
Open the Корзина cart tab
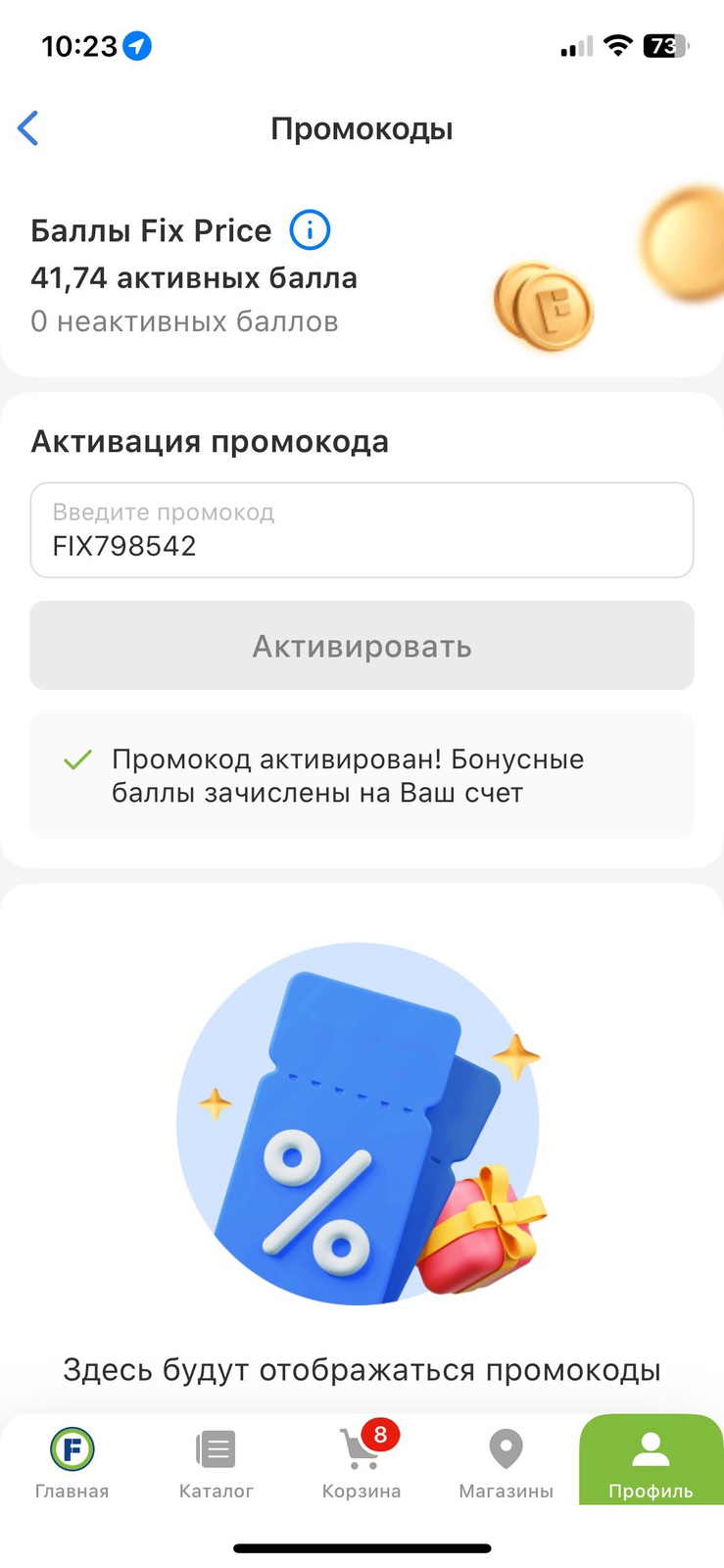(x=362, y=1462)
